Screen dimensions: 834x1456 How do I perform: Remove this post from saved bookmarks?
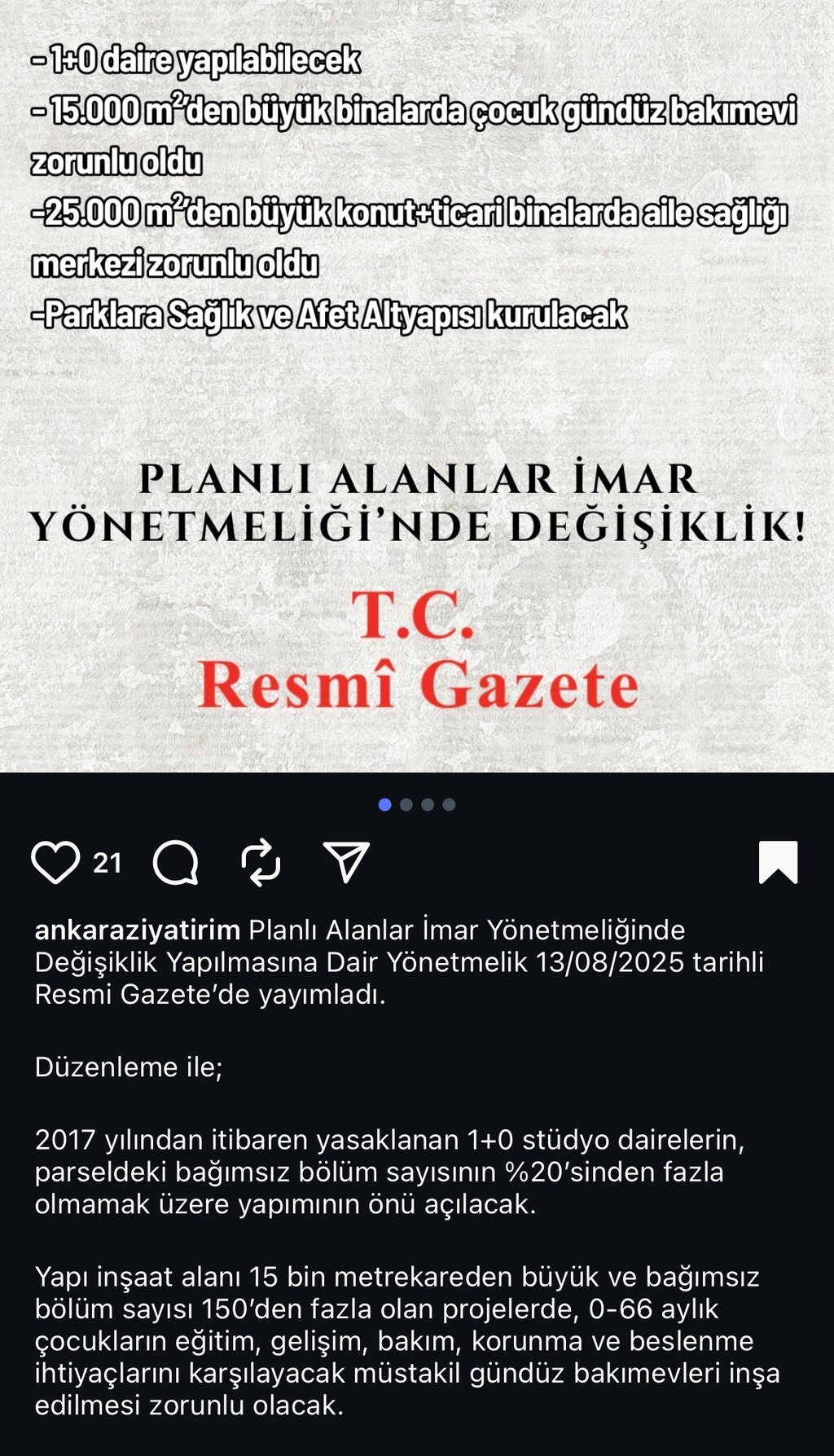778,862
